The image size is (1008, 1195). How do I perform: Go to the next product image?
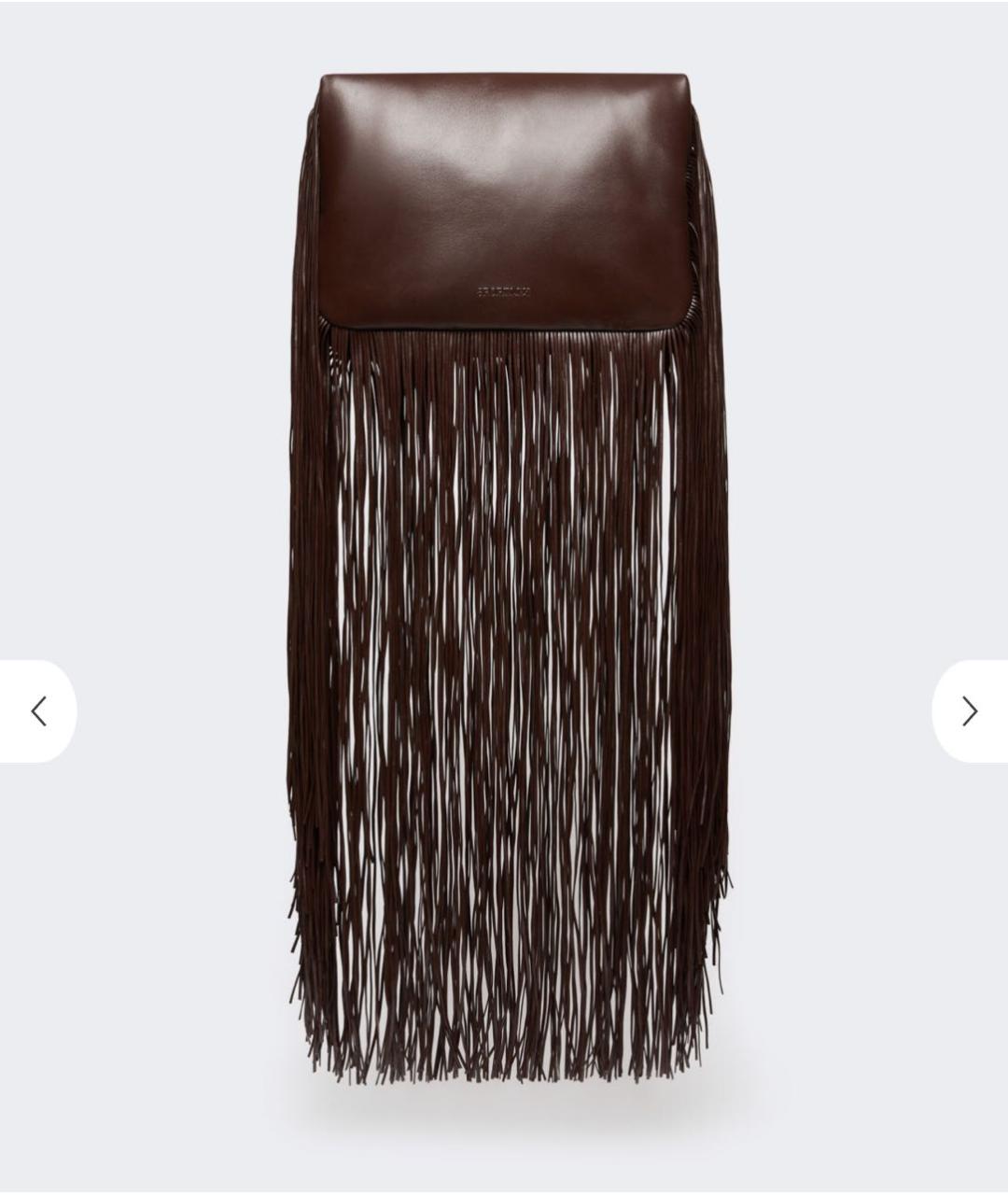coord(969,711)
